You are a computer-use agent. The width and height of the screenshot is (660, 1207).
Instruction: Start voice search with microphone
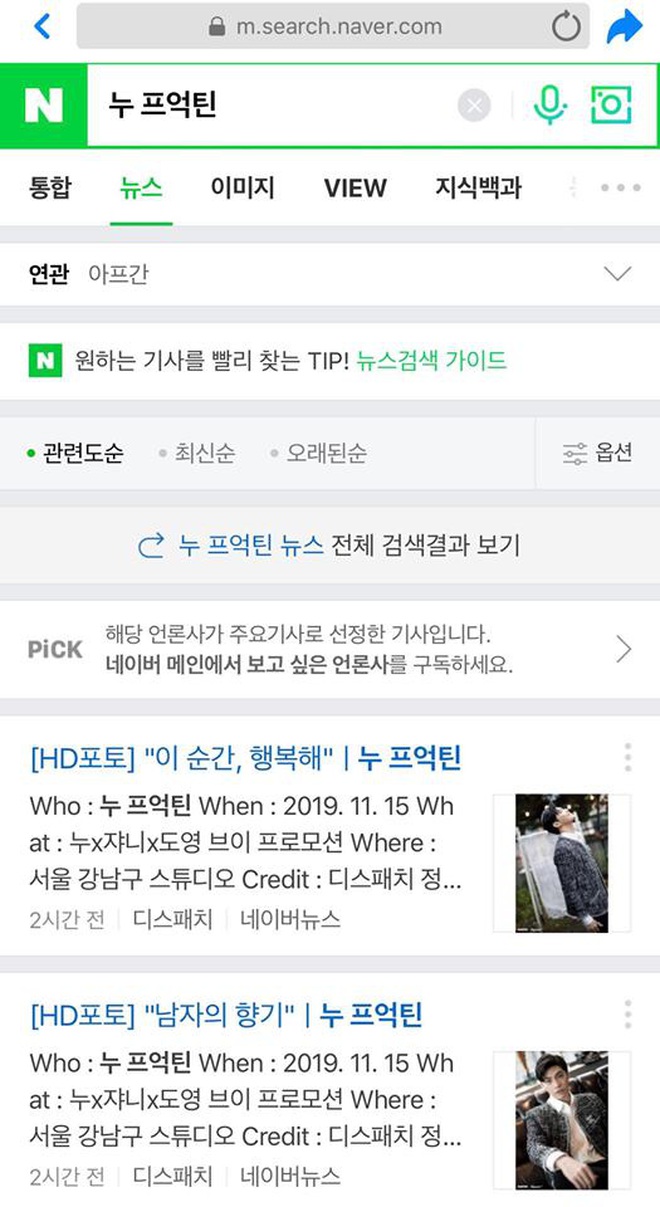coord(548,105)
